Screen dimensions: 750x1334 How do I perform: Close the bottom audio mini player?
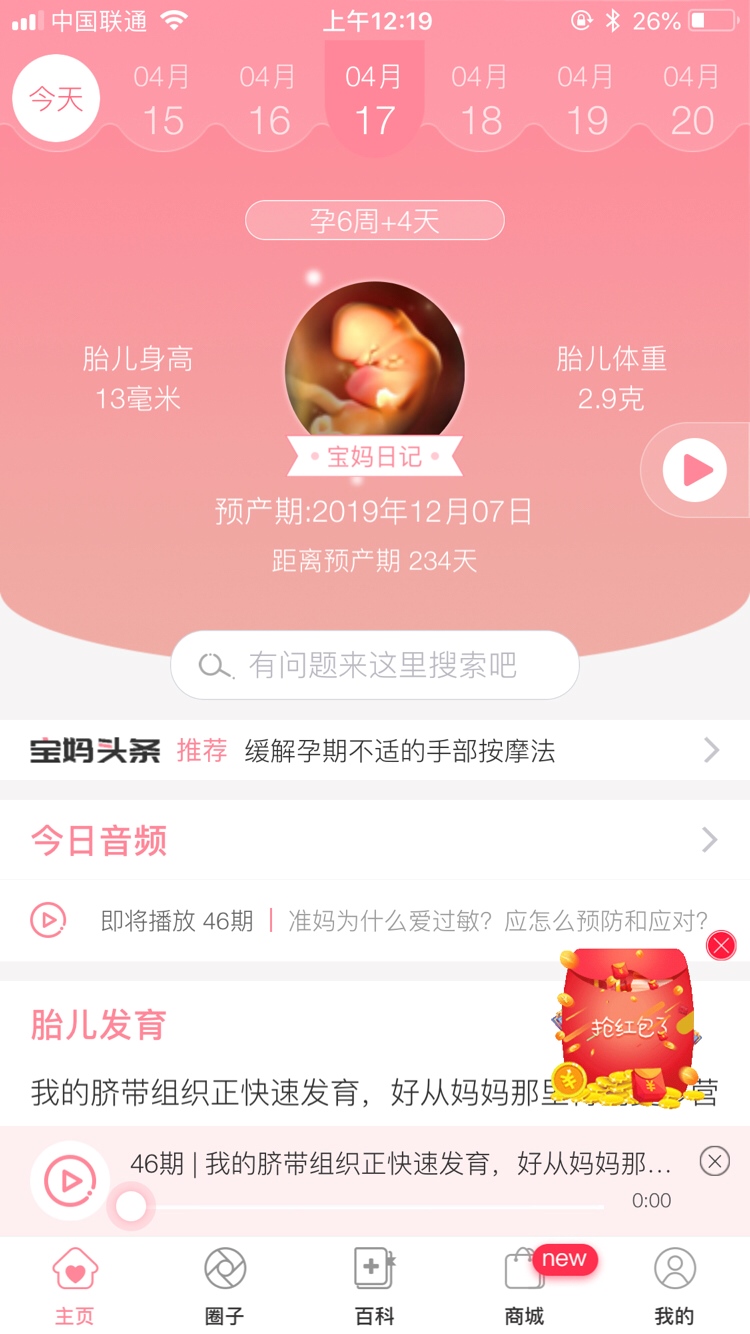(x=714, y=1161)
